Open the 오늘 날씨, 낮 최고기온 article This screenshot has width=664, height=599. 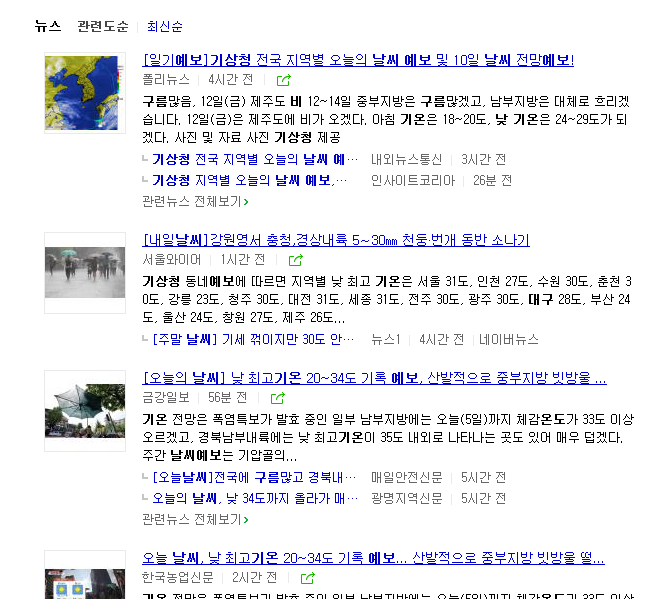(373, 558)
